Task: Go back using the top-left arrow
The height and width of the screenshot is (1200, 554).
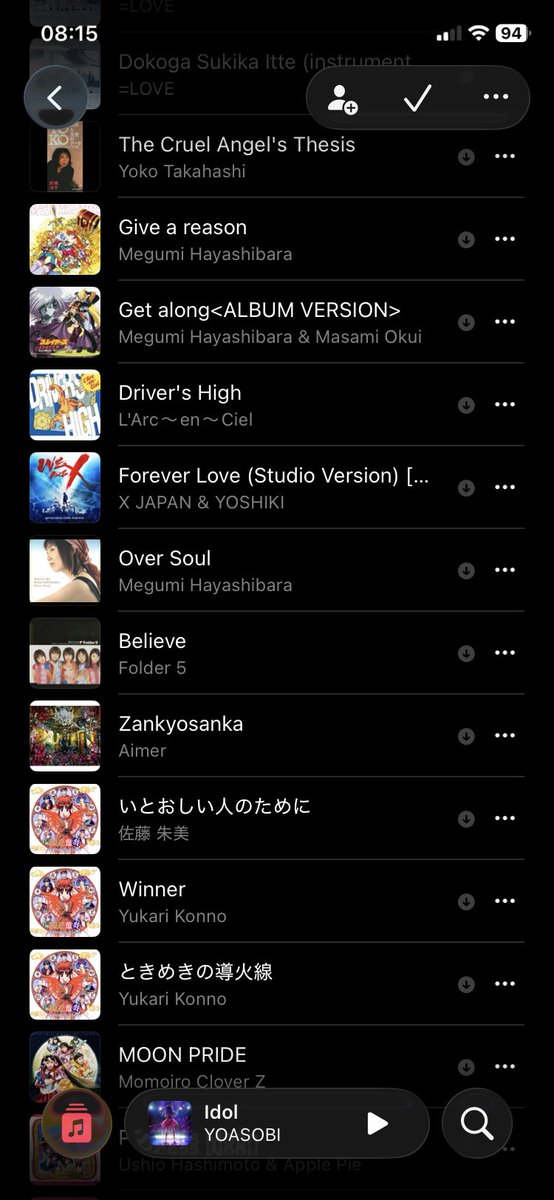Action: tap(55, 97)
